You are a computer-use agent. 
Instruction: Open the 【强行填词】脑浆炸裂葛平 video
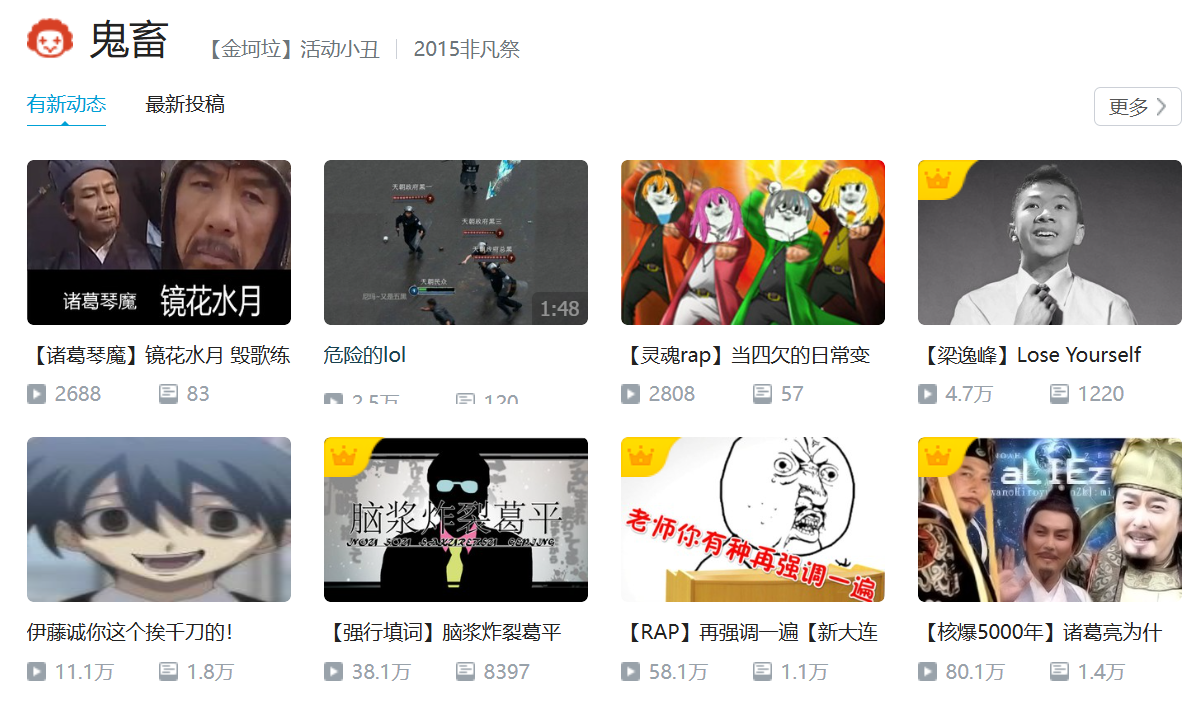coord(455,520)
